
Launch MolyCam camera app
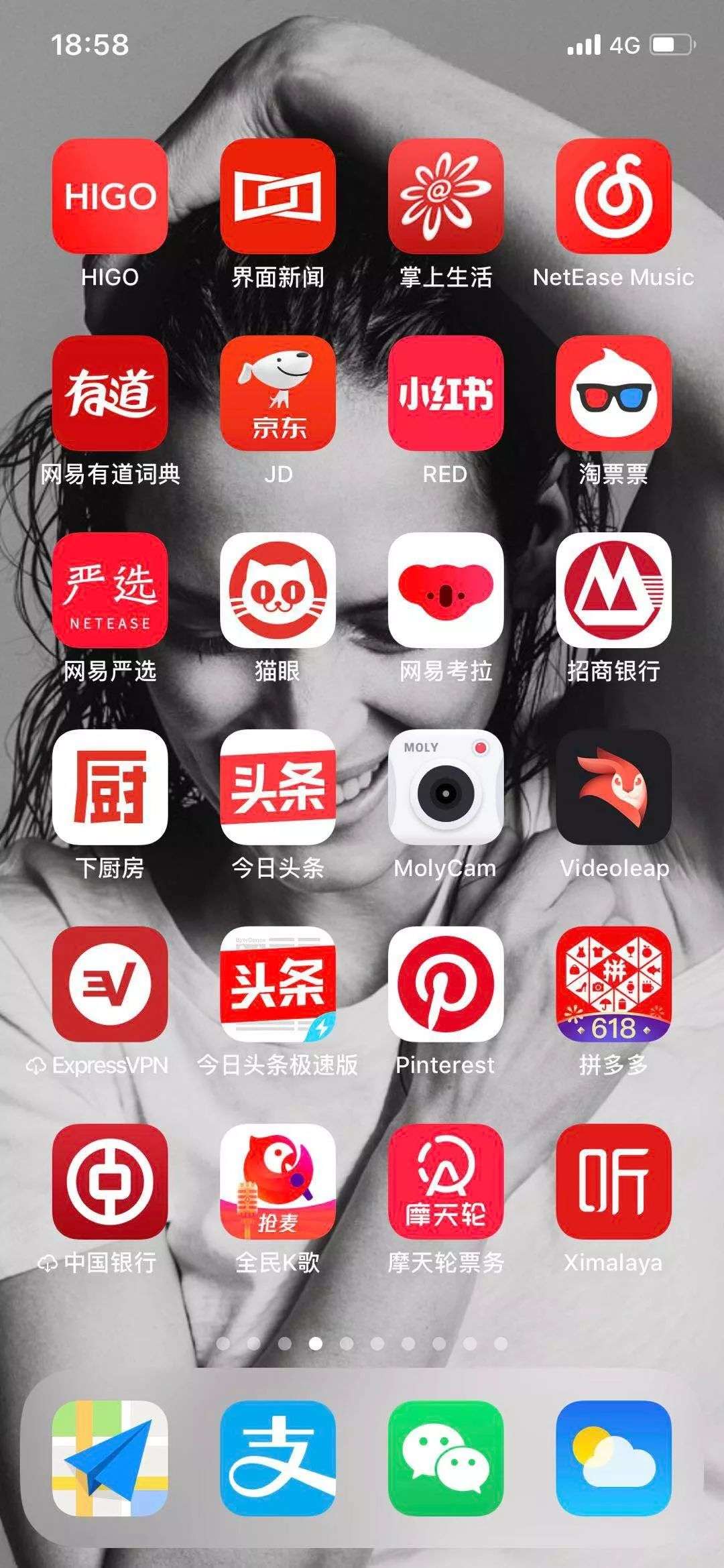point(446,787)
